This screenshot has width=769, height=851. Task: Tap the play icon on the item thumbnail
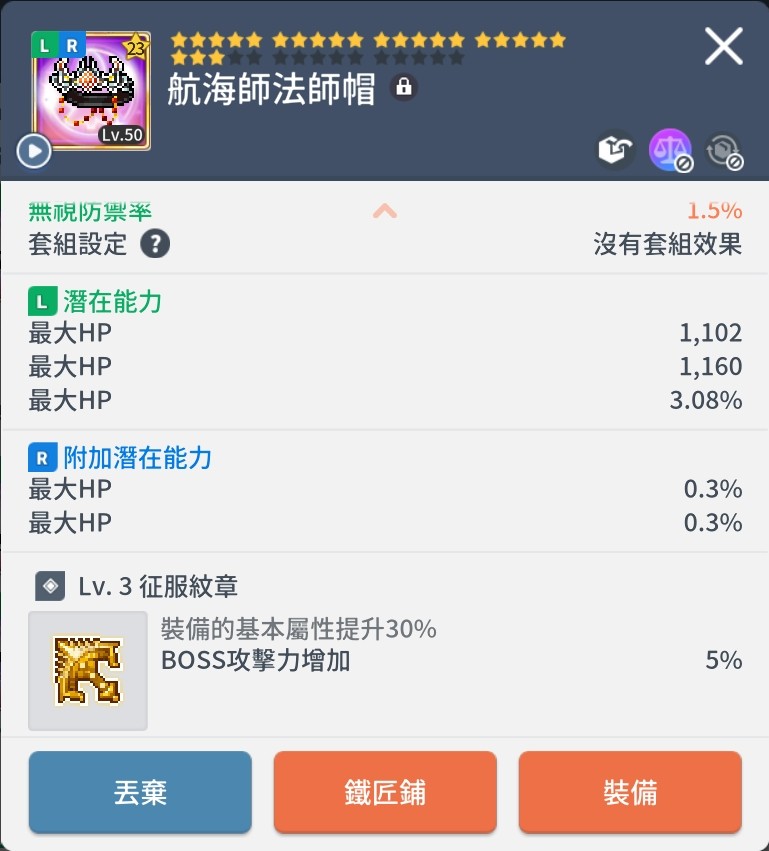click(x=34, y=151)
